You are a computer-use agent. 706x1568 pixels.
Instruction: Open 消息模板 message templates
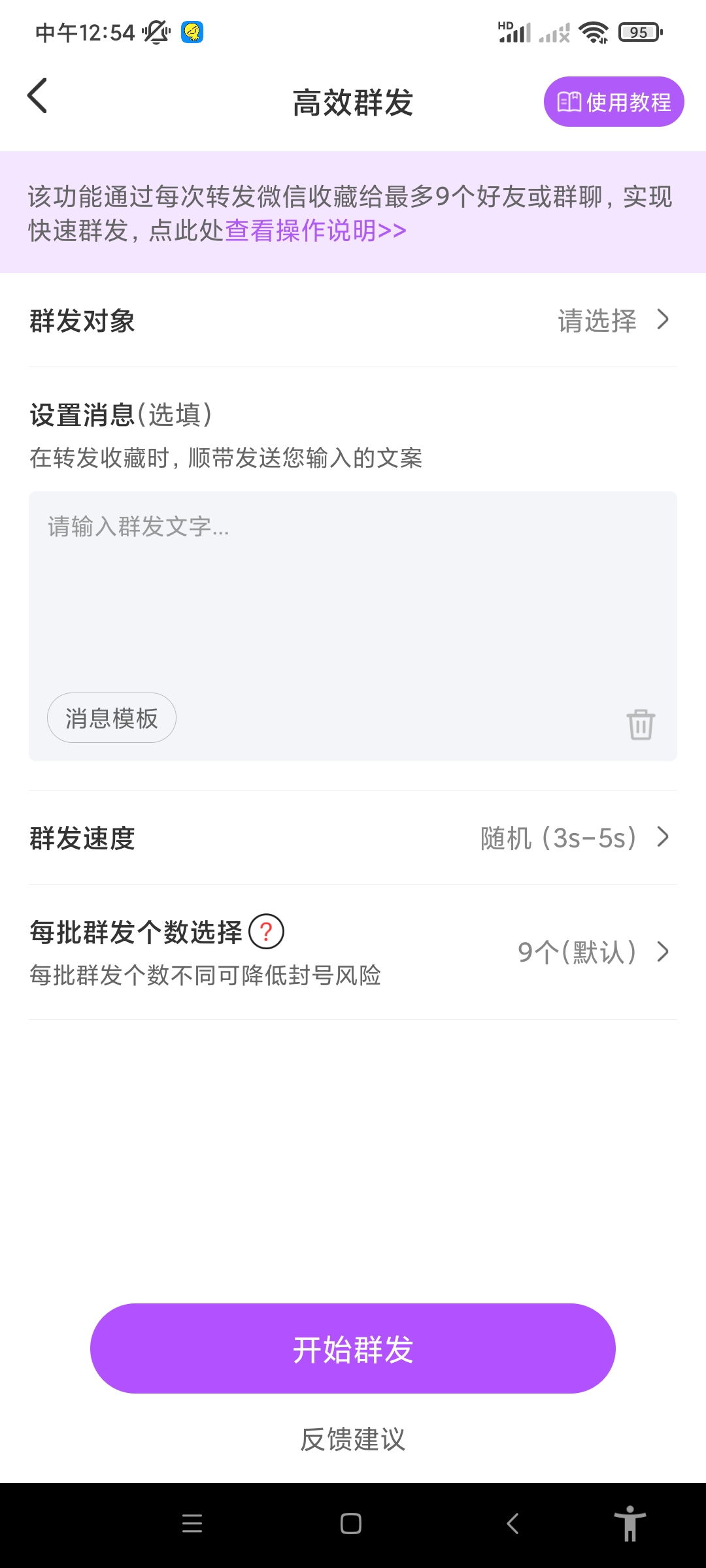112,718
